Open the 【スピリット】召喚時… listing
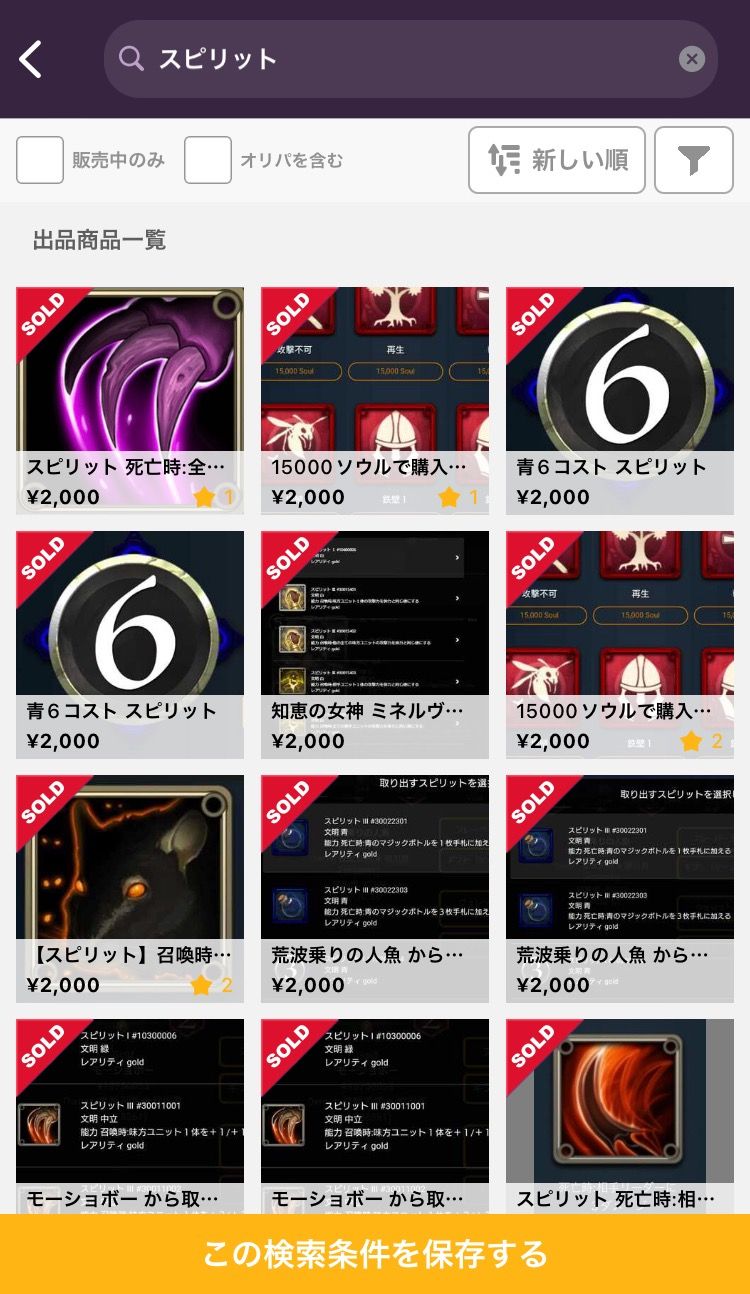 point(130,888)
